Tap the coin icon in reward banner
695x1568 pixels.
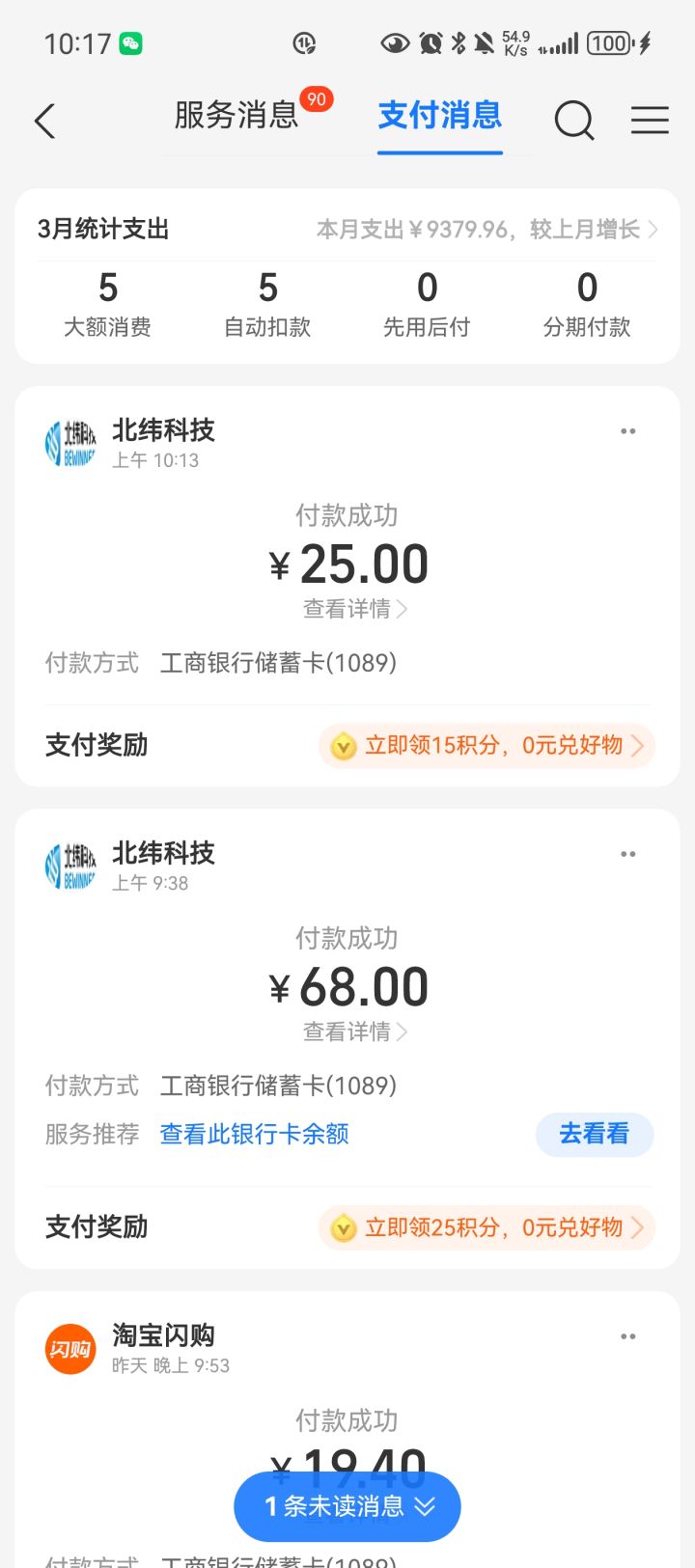point(343,745)
